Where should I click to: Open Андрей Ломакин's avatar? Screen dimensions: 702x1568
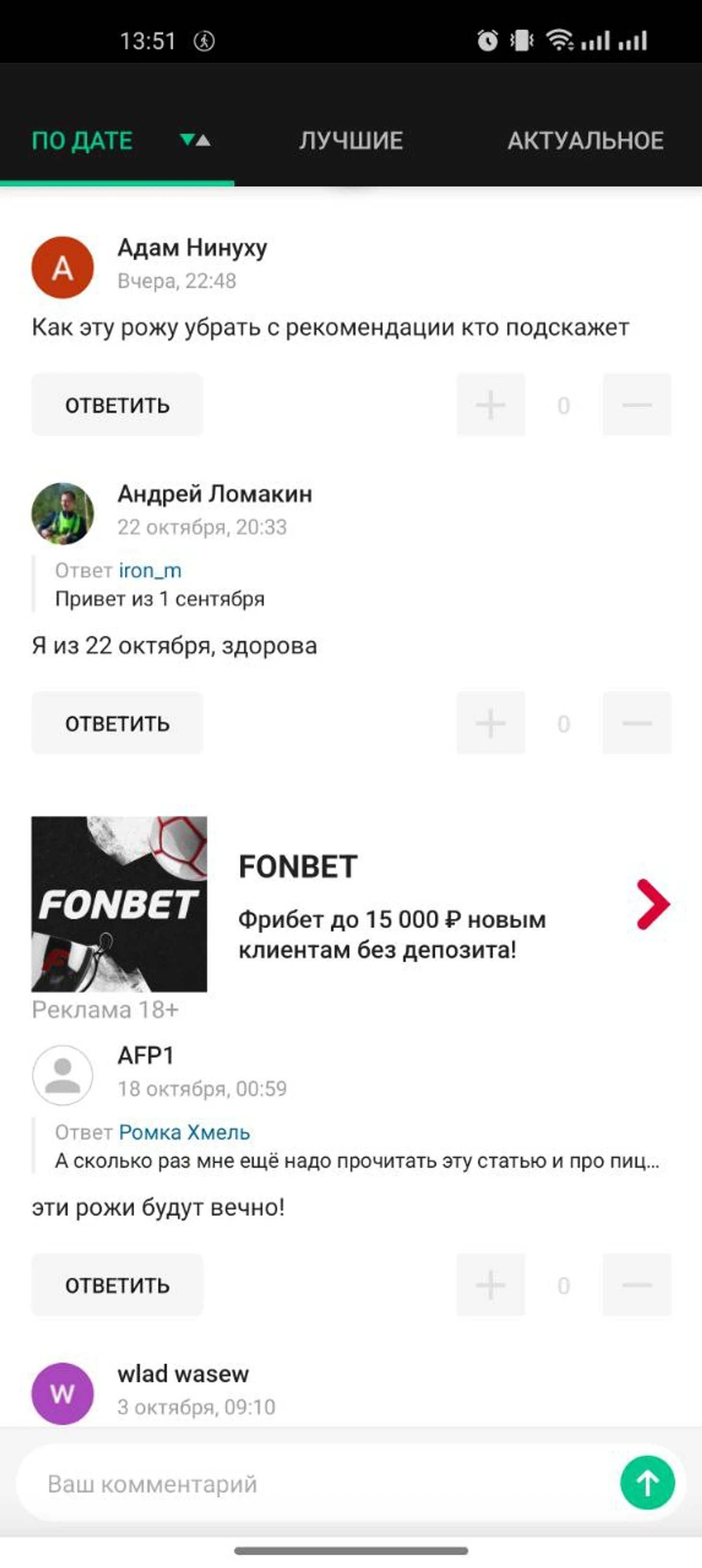(62, 513)
